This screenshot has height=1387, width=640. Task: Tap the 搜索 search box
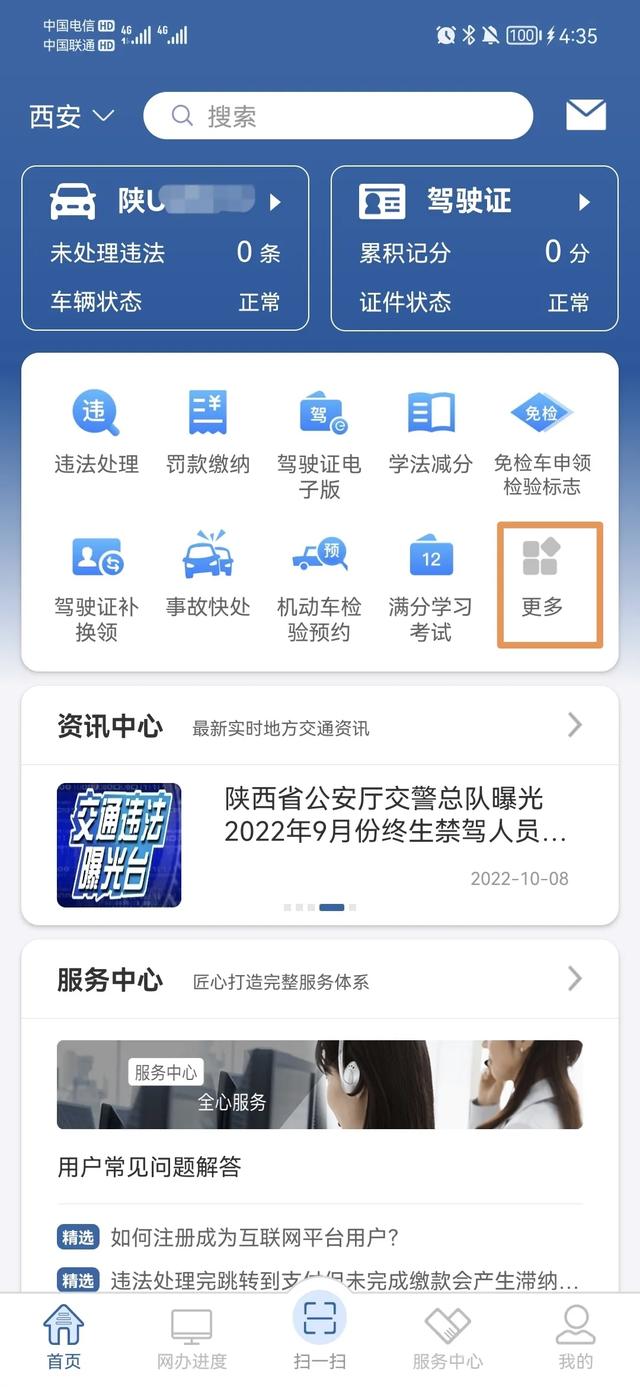338,116
